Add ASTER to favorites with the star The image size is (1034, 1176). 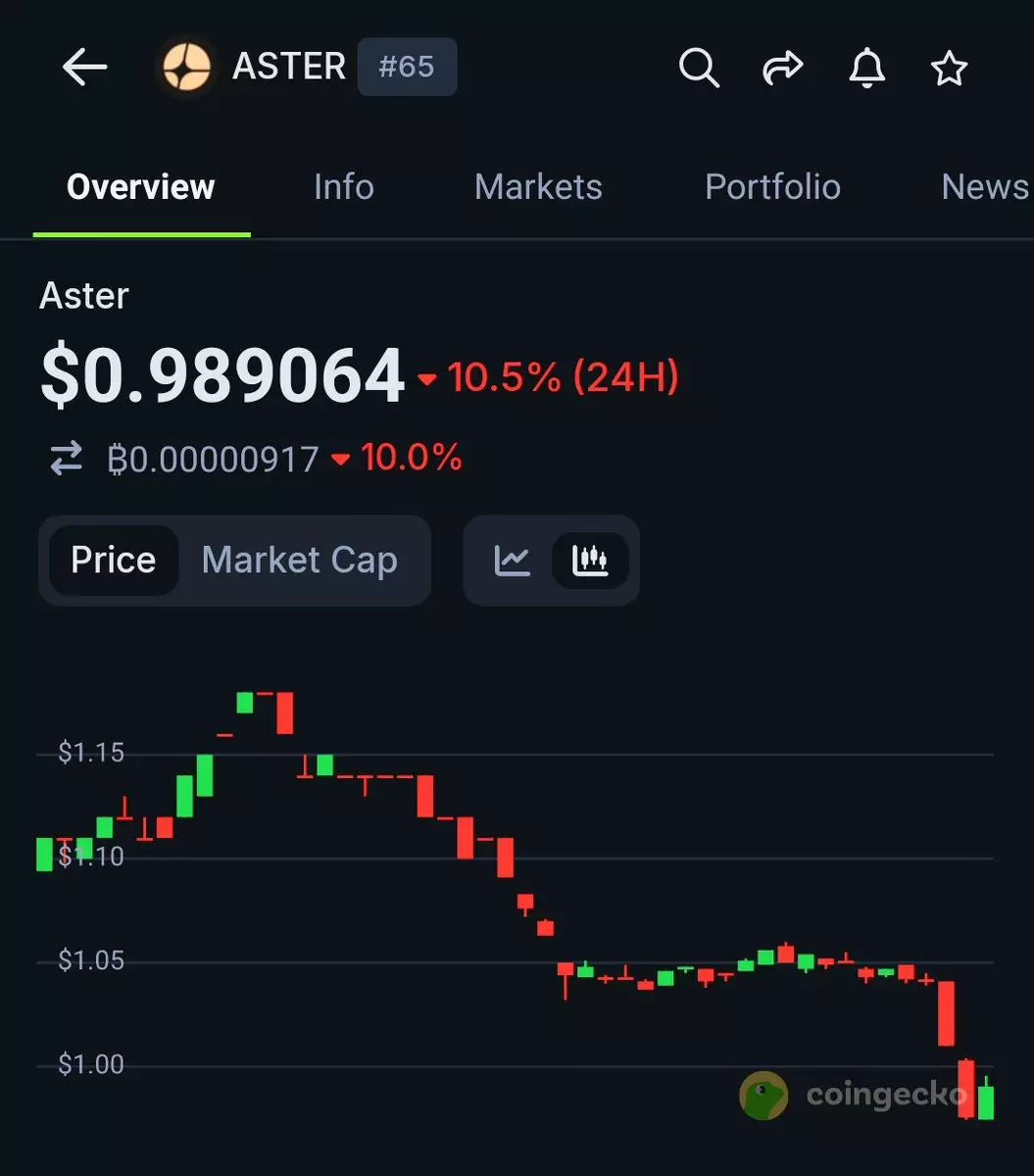tap(949, 68)
